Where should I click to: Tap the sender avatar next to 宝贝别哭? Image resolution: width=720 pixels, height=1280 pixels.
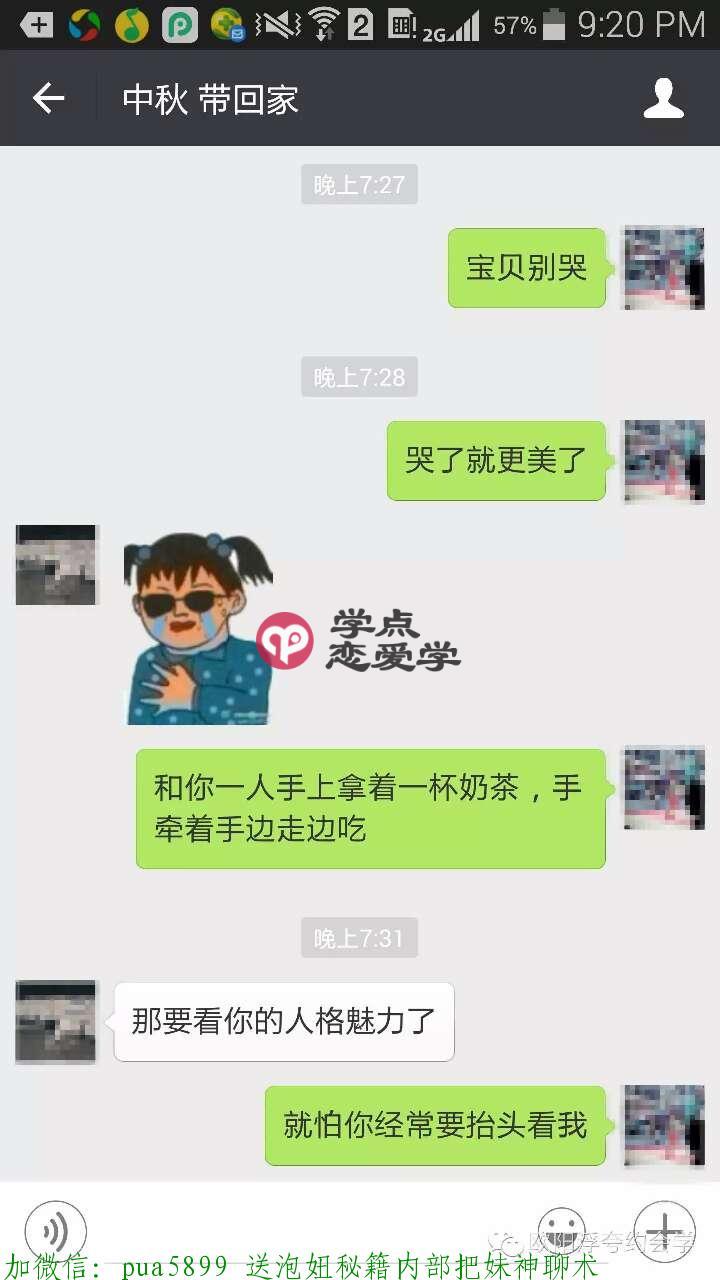point(663,268)
